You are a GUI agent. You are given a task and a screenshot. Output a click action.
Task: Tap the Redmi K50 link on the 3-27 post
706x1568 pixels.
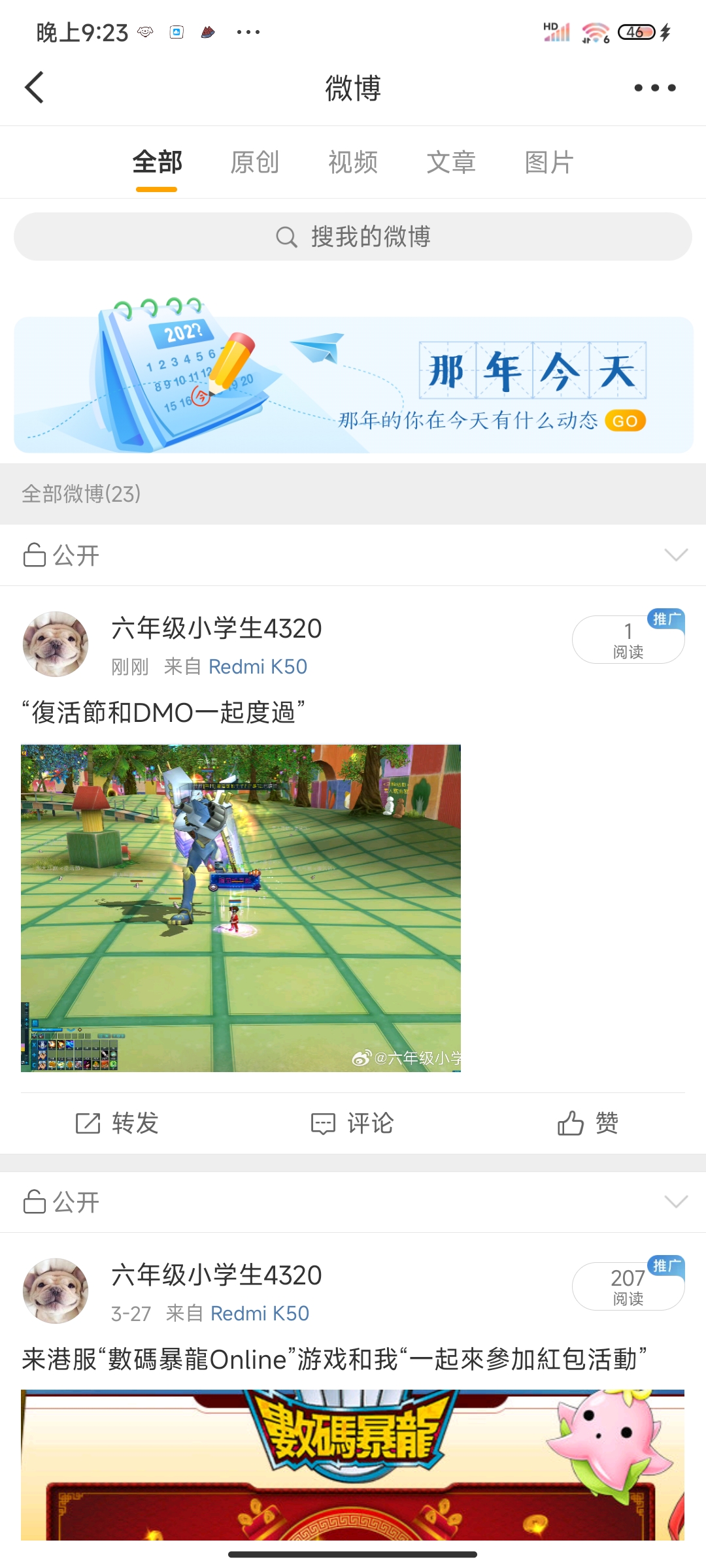pos(260,1313)
